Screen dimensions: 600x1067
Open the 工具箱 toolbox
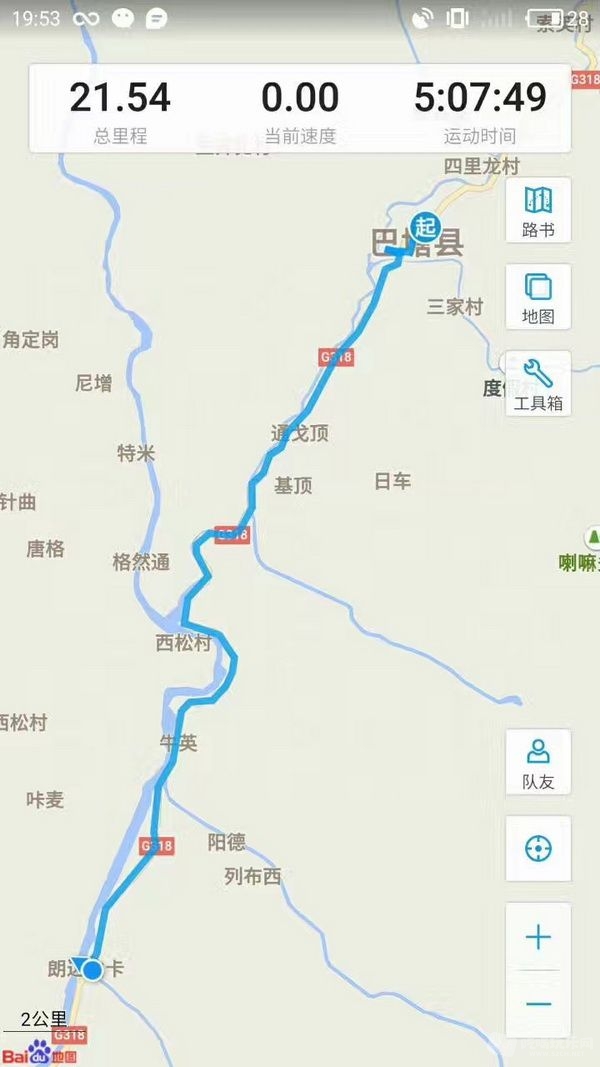click(538, 384)
